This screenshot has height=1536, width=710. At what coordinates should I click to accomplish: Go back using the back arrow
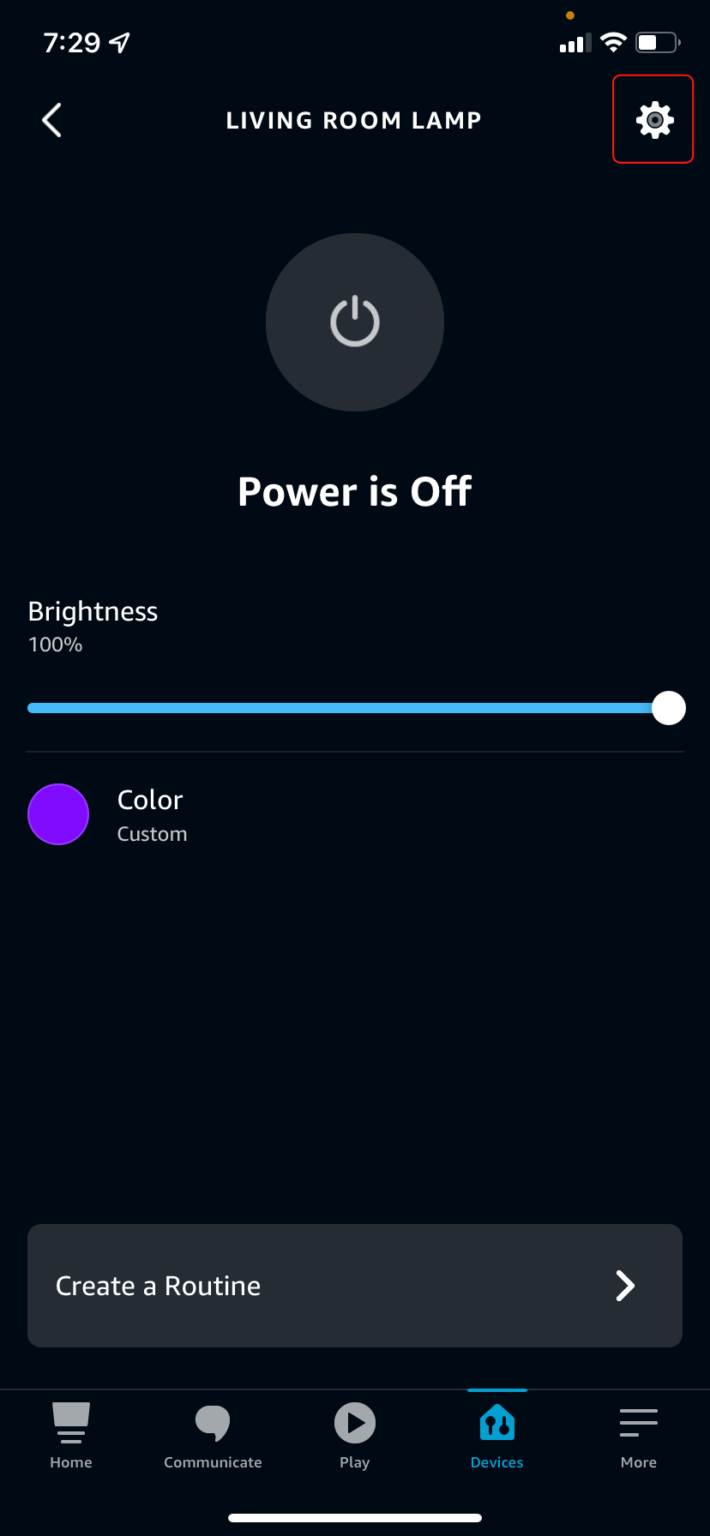(x=52, y=121)
